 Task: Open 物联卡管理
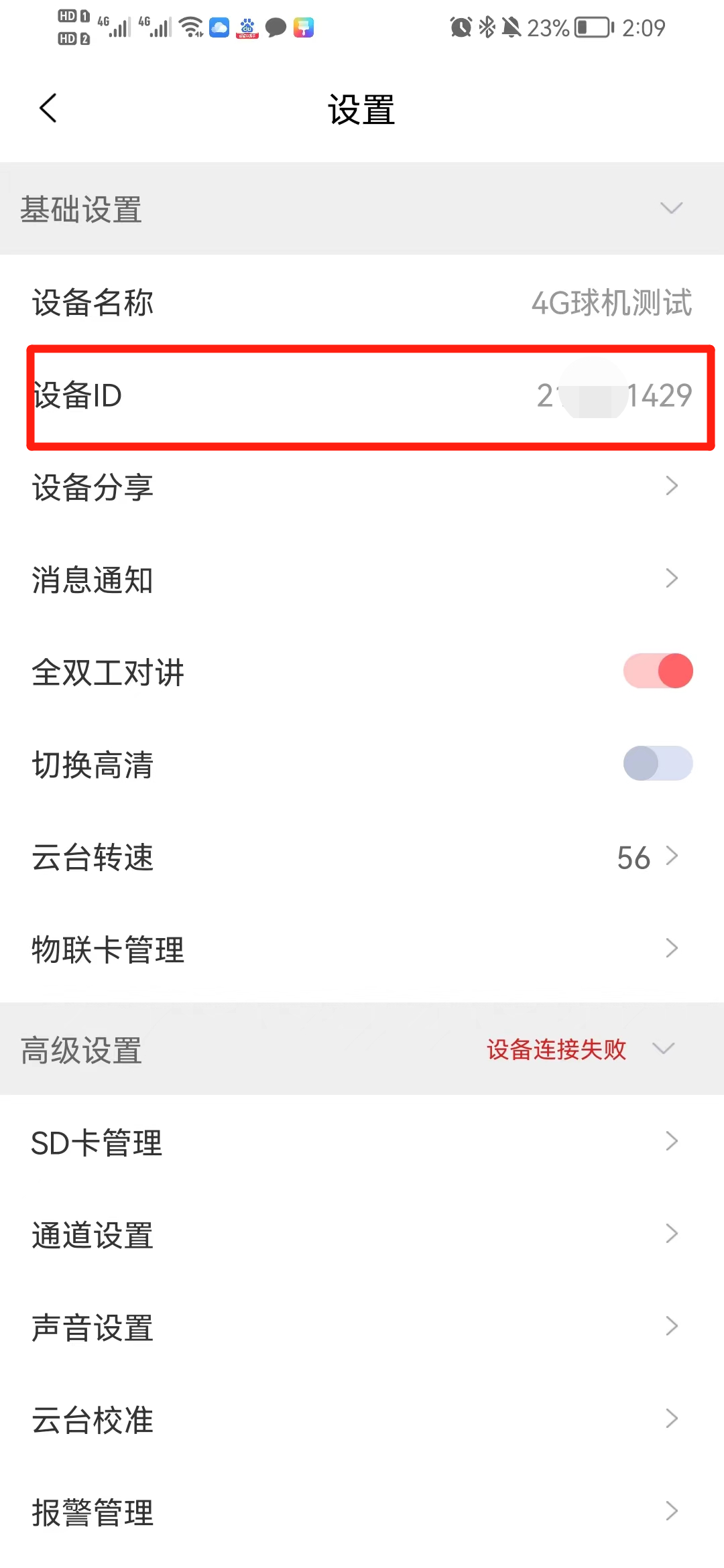tap(362, 949)
